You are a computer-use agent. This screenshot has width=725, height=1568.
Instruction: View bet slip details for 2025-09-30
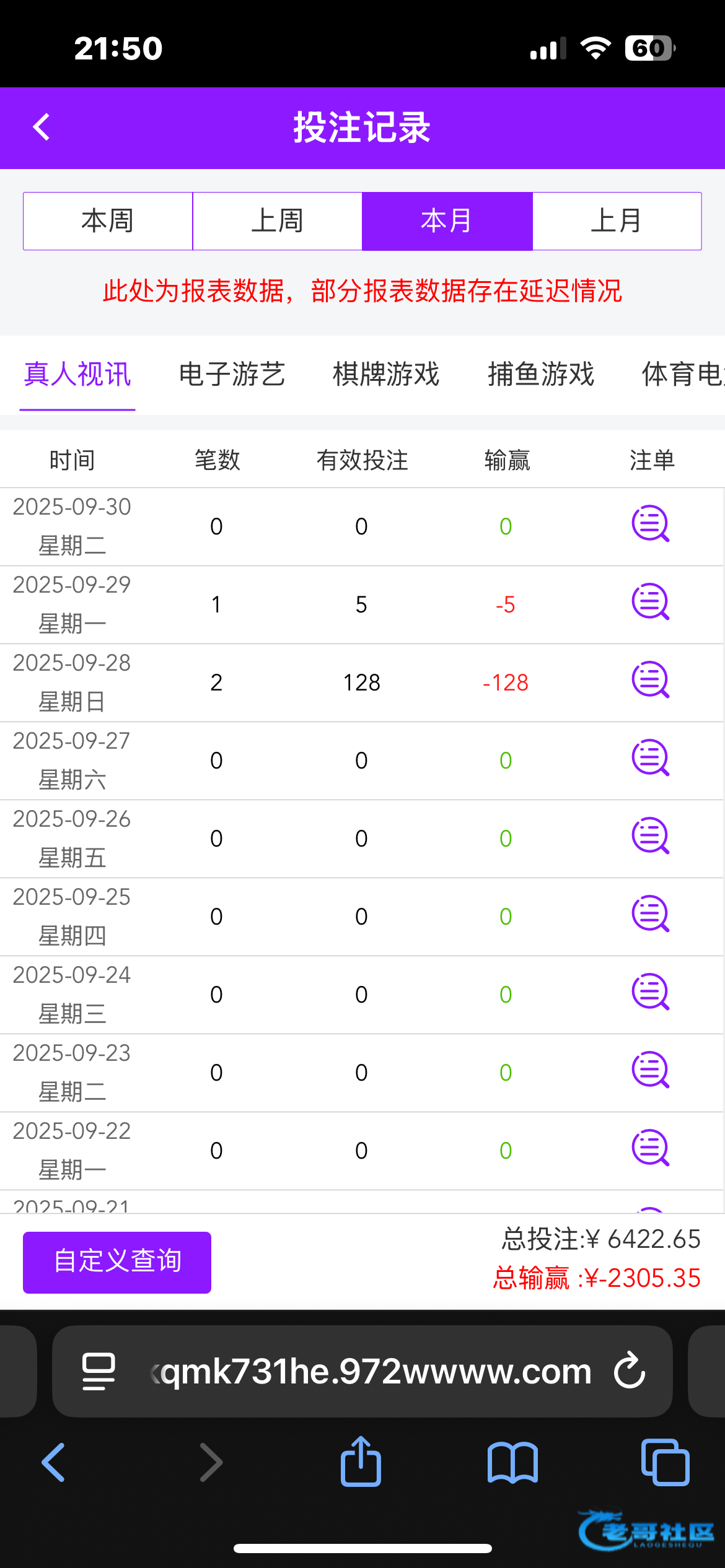click(x=650, y=525)
